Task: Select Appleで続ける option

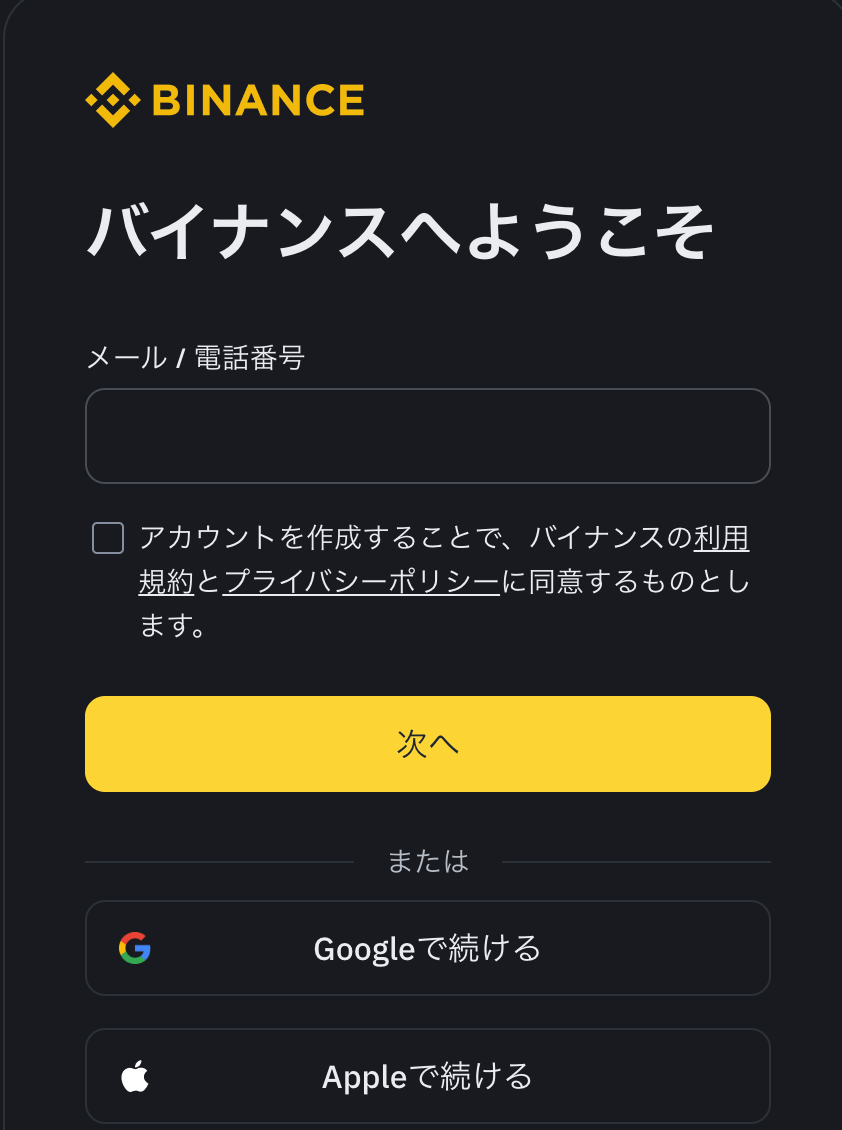Action: (x=427, y=1076)
